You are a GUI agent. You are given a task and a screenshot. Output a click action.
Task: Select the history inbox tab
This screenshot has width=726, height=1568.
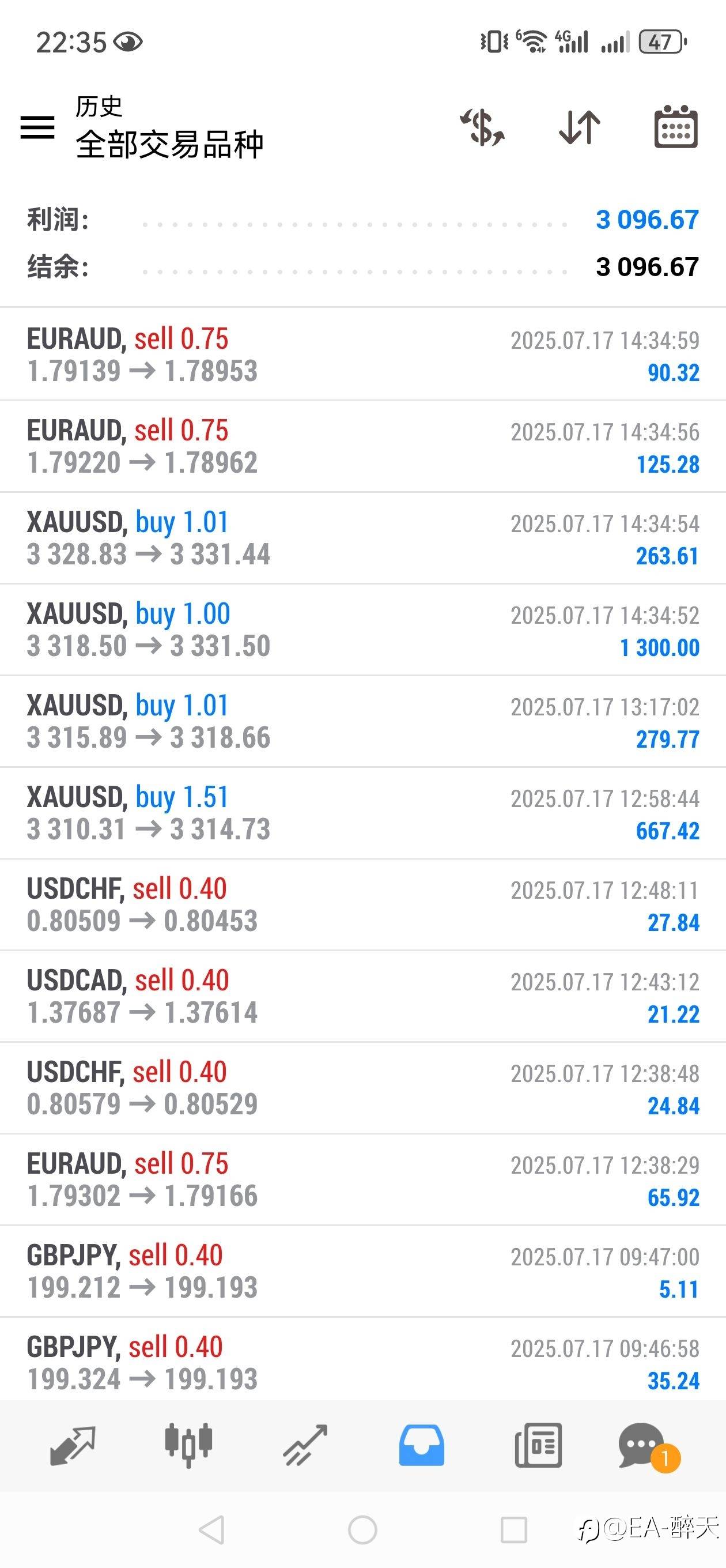point(421,1445)
